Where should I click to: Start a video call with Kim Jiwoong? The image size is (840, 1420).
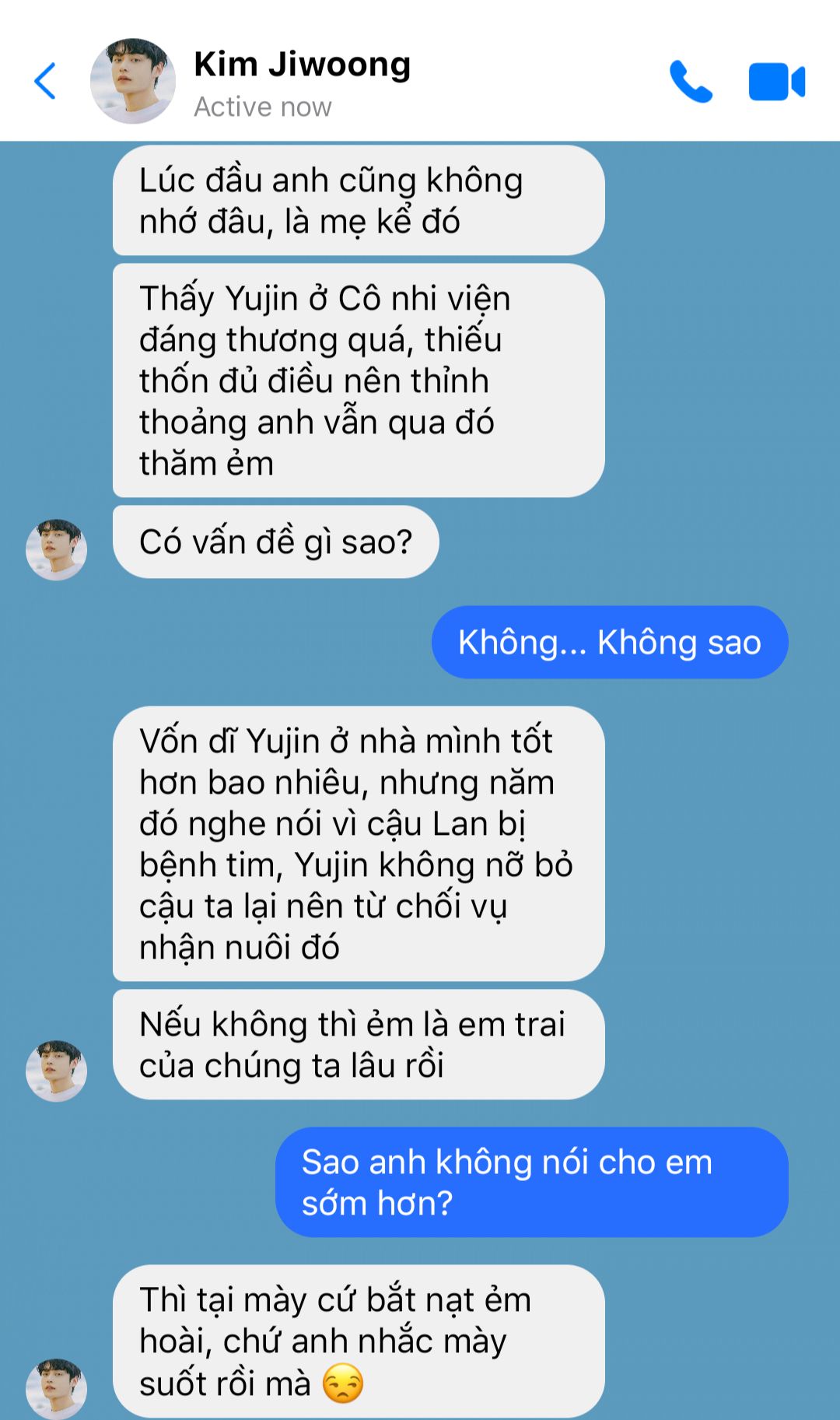point(776,82)
